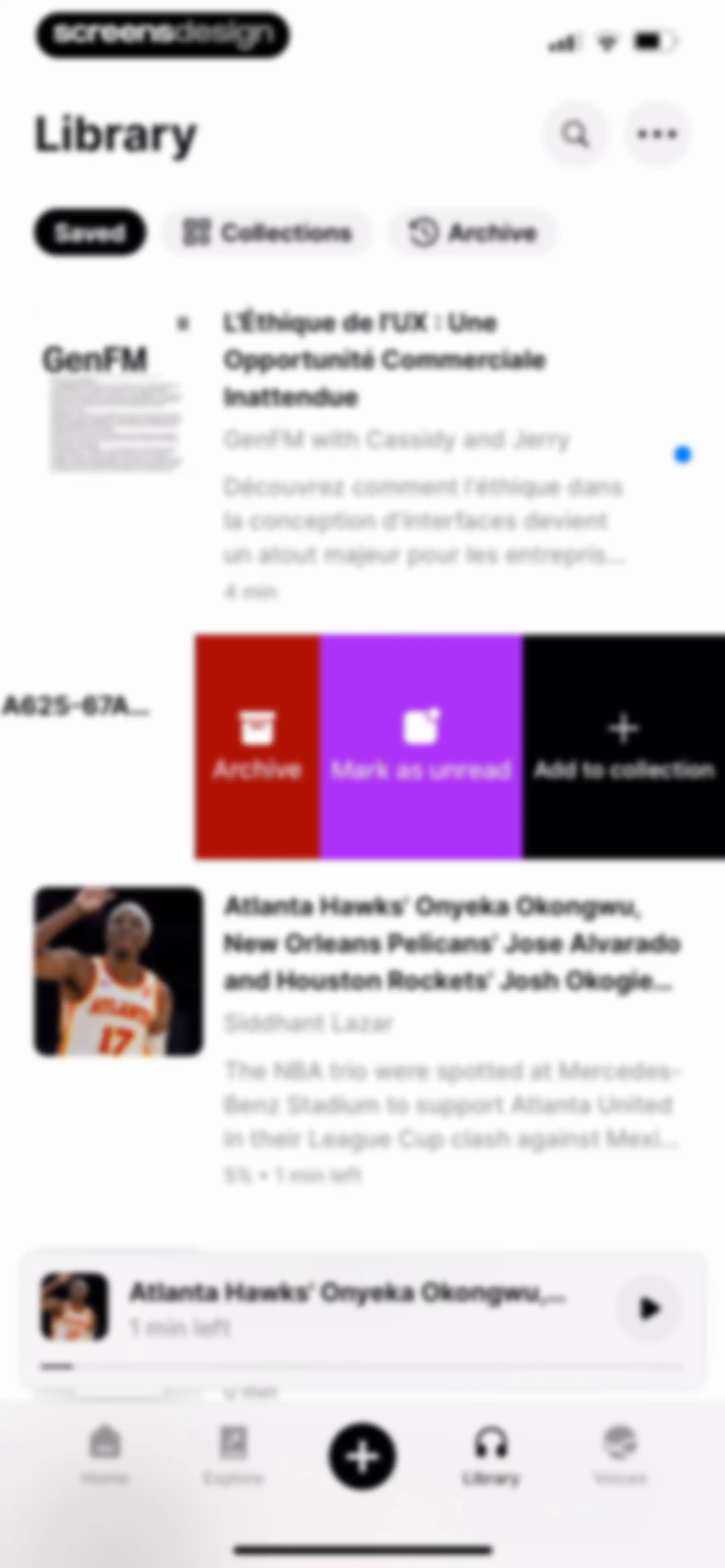Select the Saved filter chip
This screenshot has height=1568, width=725.
tap(90, 233)
